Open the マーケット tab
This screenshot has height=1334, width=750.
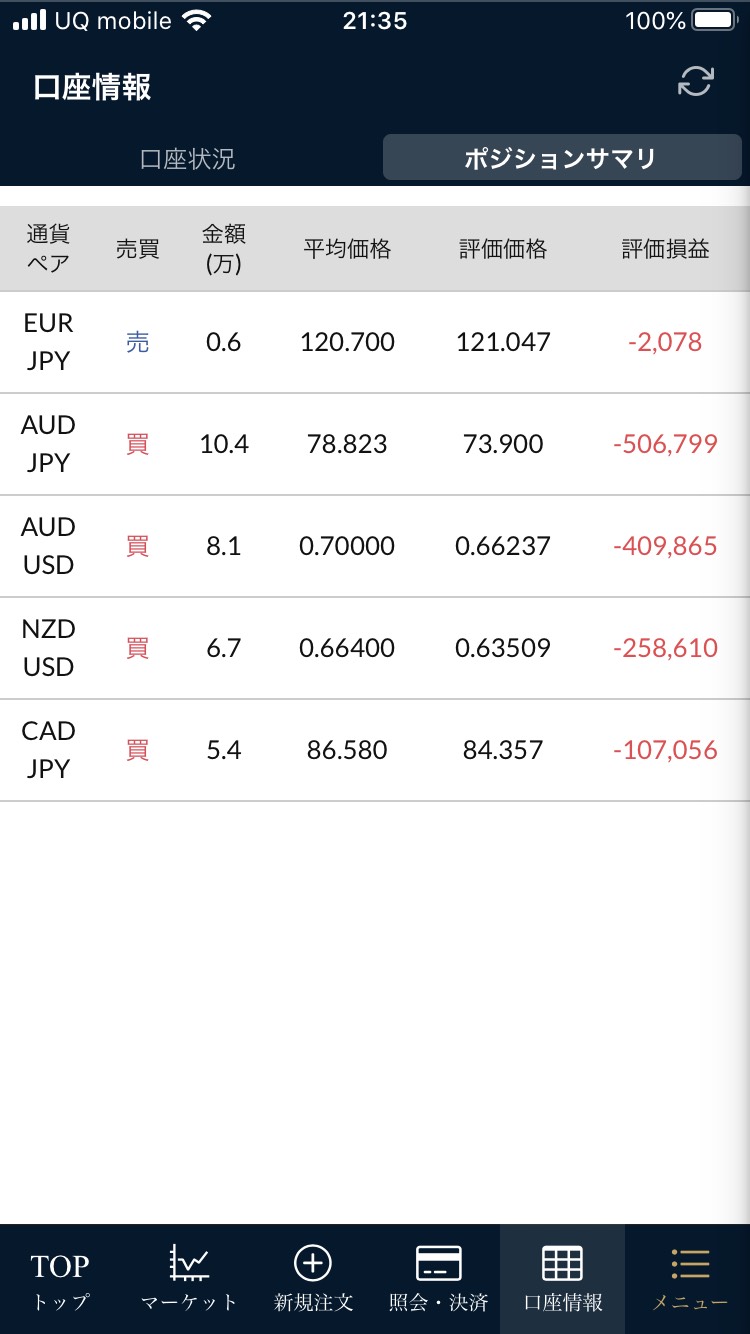point(188,1279)
